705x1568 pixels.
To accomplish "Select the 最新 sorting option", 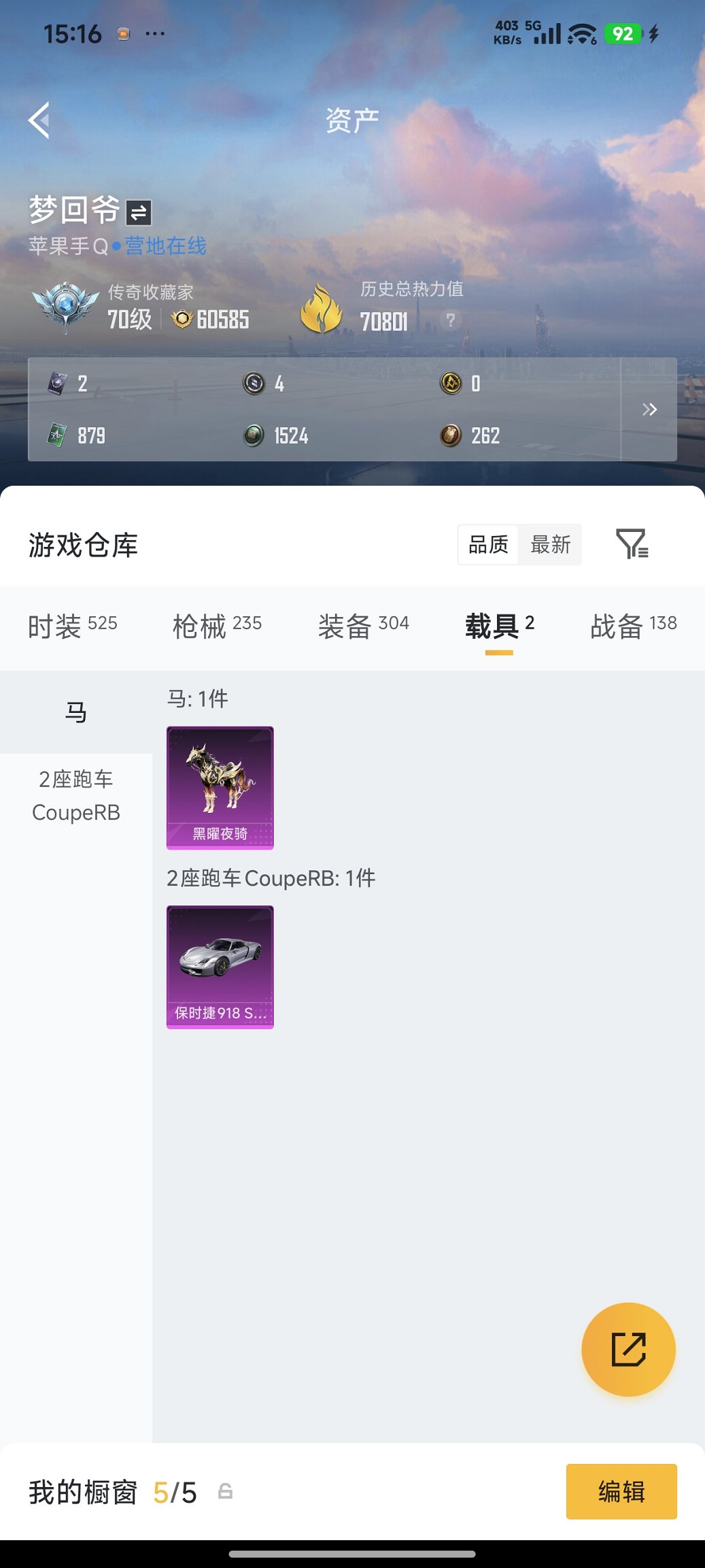I will (551, 544).
